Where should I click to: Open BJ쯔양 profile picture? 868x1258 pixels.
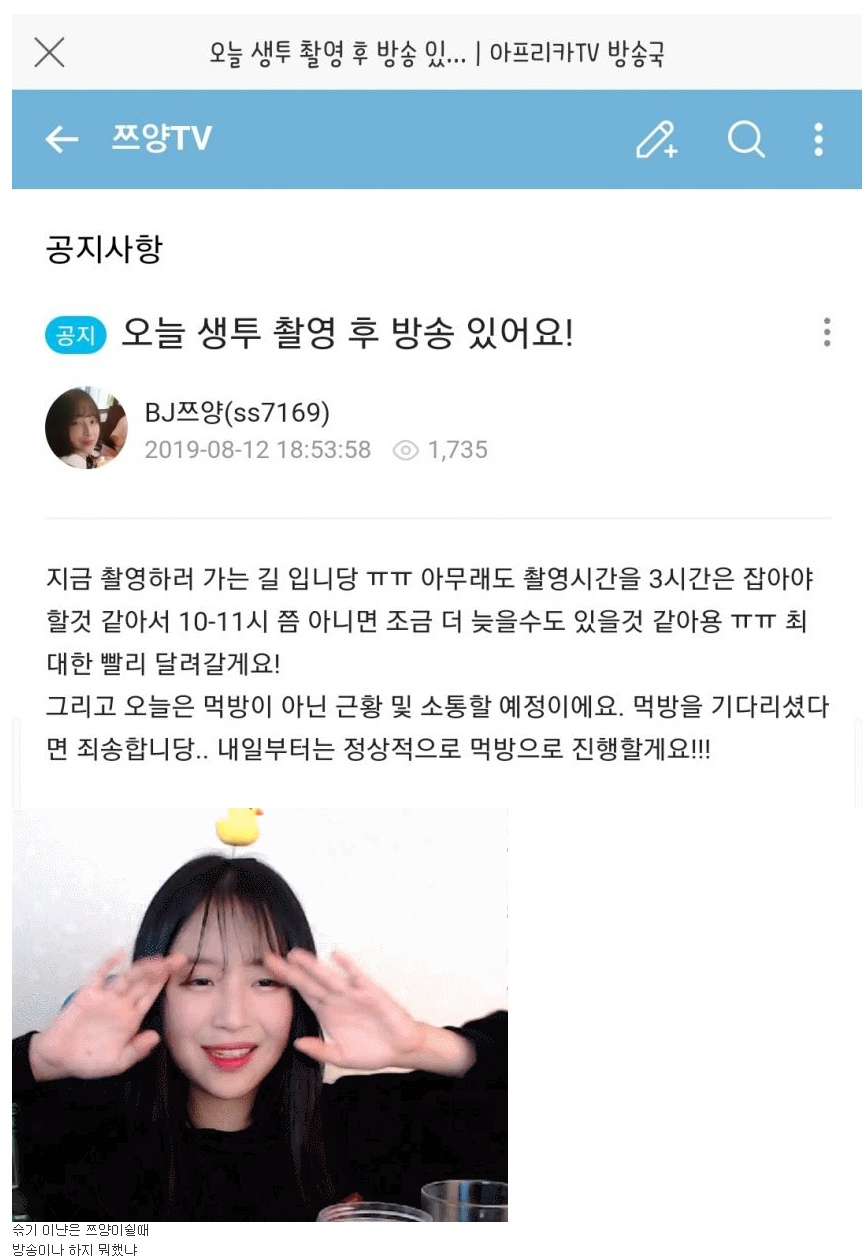(86, 428)
